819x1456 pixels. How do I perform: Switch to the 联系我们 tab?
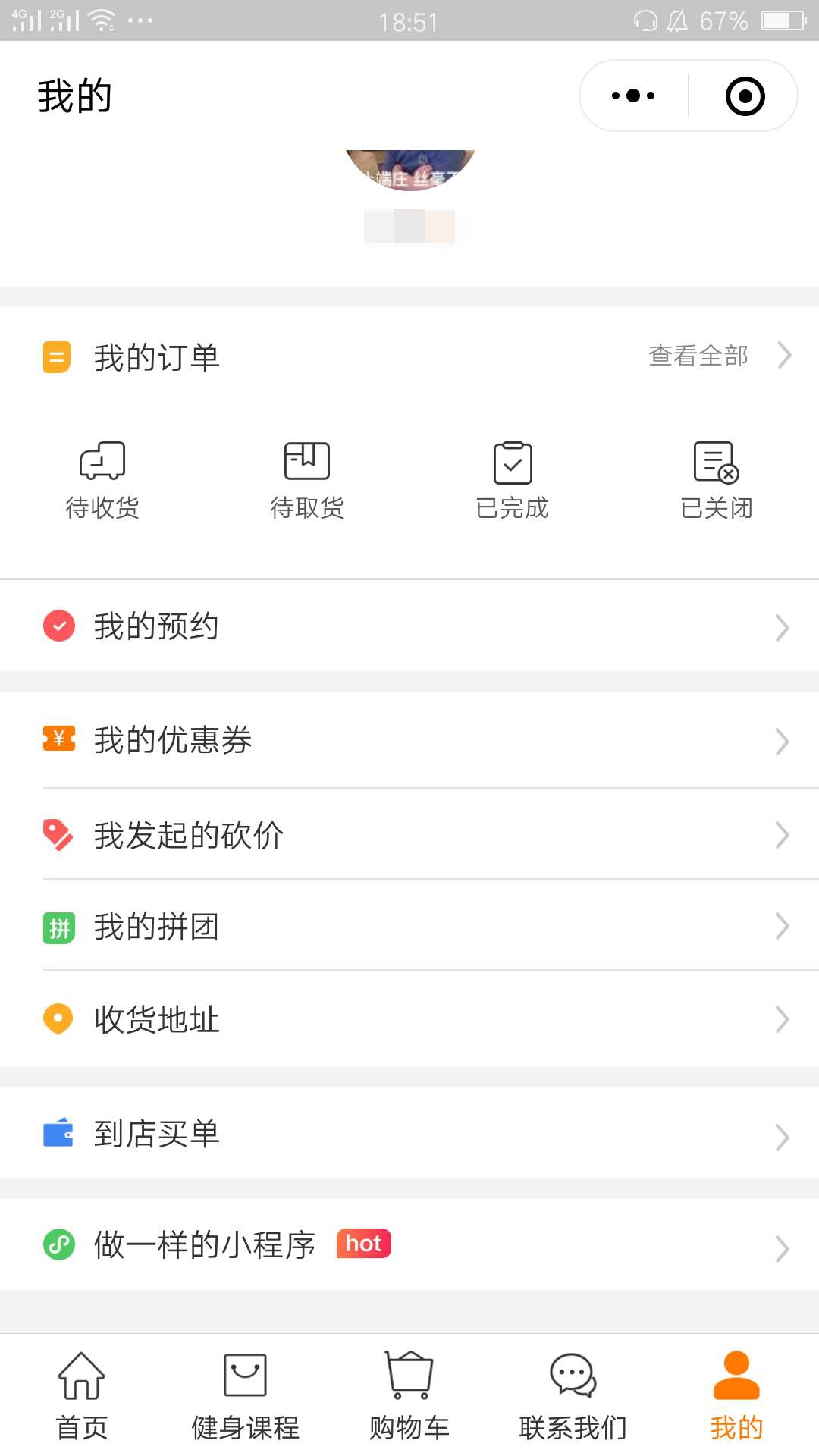pyautogui.click(x=573, y=1395)
